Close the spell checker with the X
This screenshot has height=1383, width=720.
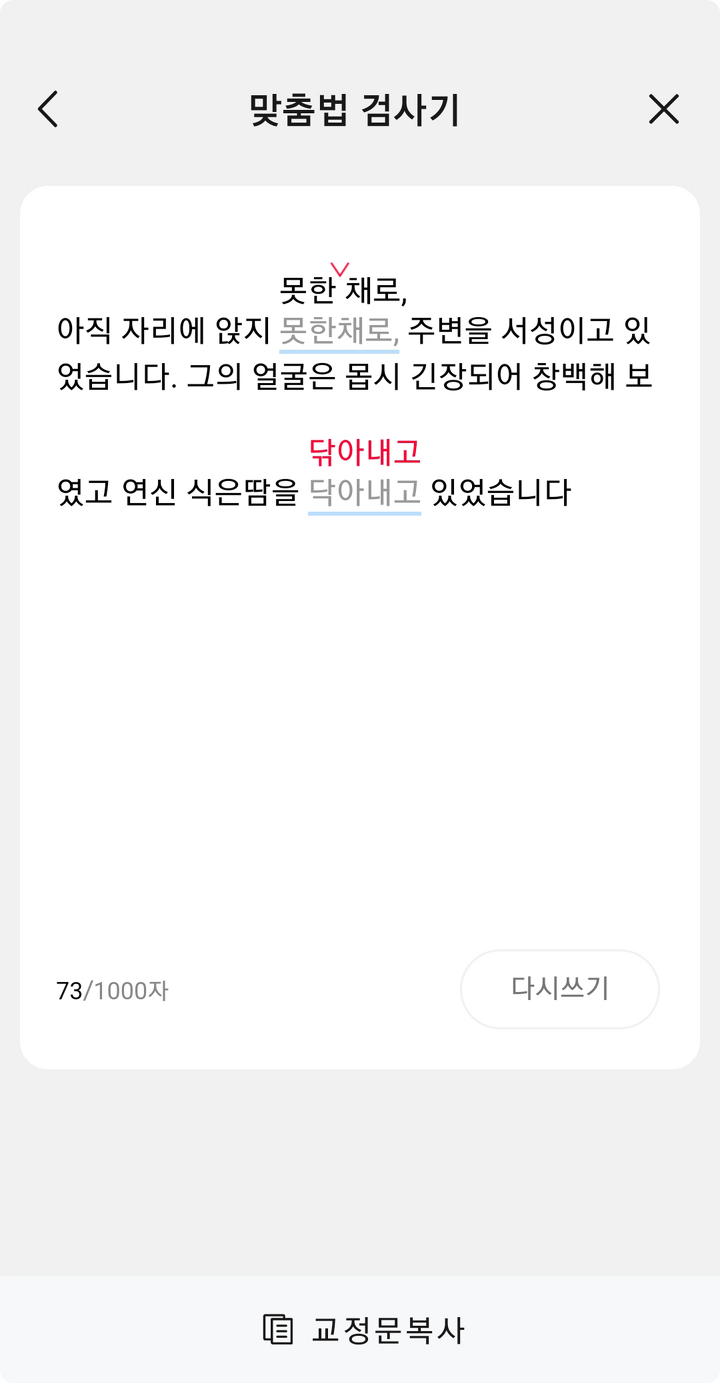click(x=664, y=109)
